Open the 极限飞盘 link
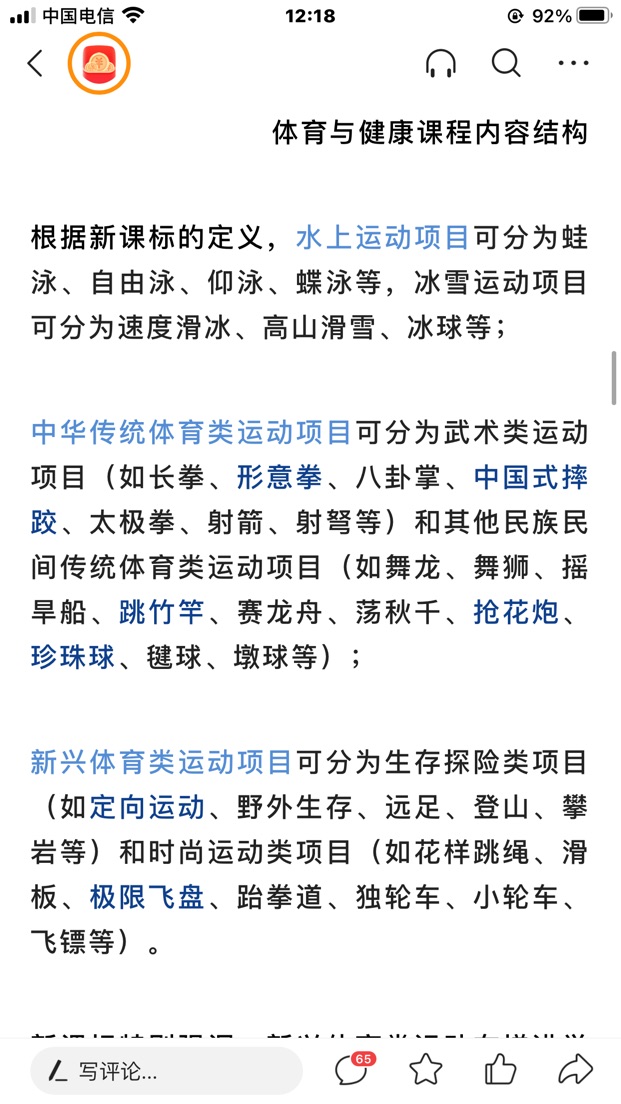This screenshot has height=1104, width=621. [147, 898]
